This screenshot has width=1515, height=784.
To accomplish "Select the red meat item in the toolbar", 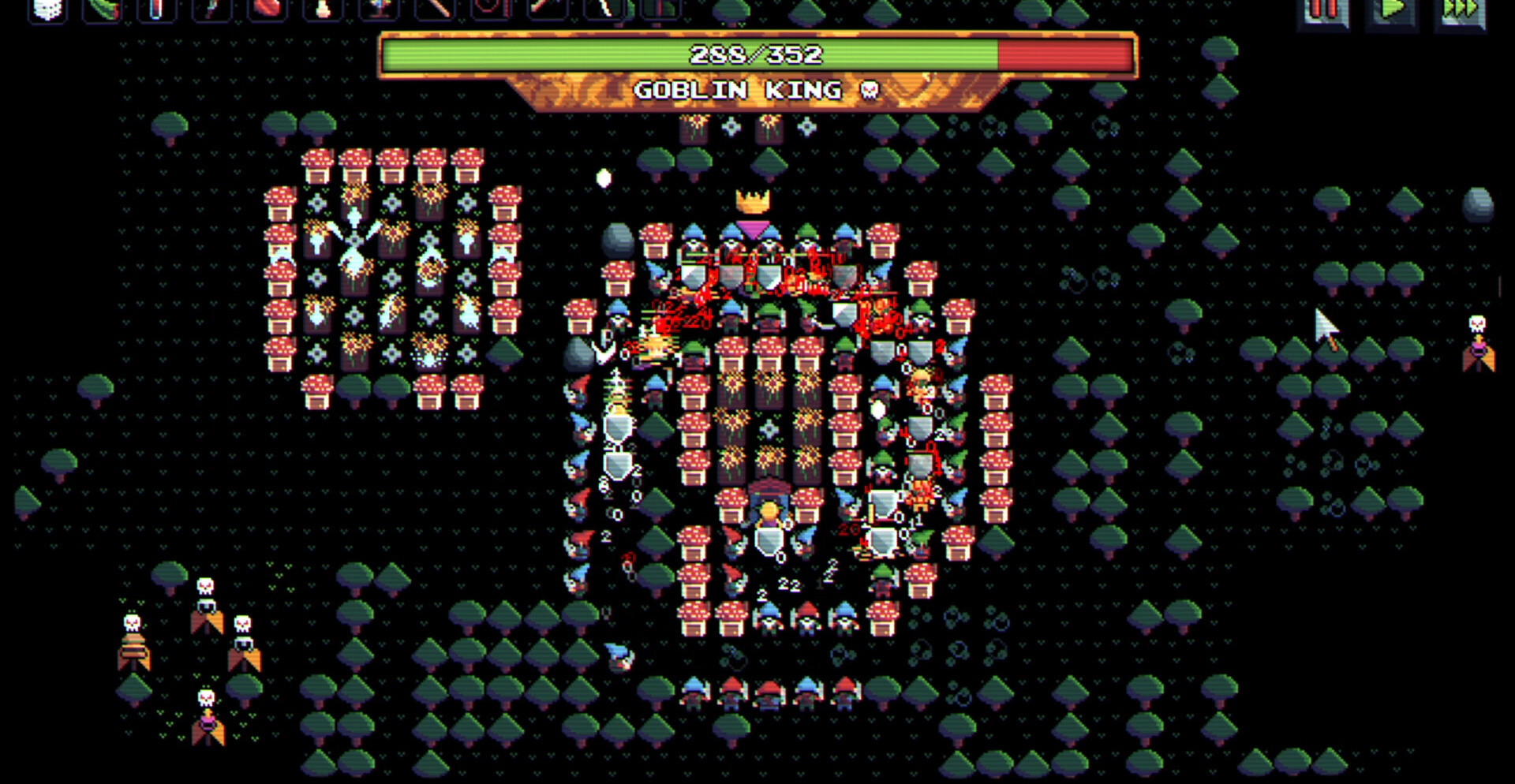I will click(267, 9).
